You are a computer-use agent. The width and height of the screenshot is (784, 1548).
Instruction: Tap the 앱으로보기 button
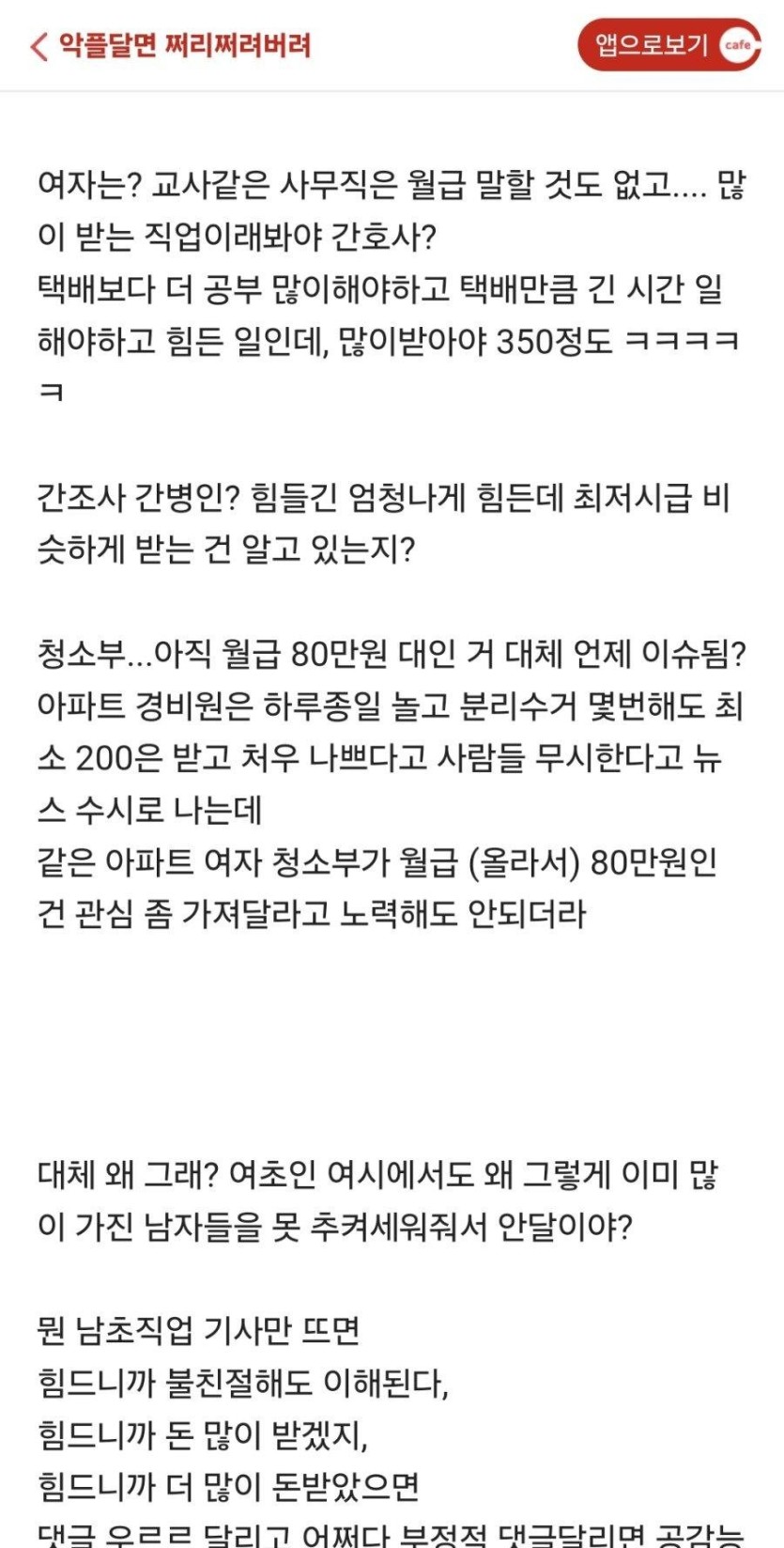tap(668, 45)
